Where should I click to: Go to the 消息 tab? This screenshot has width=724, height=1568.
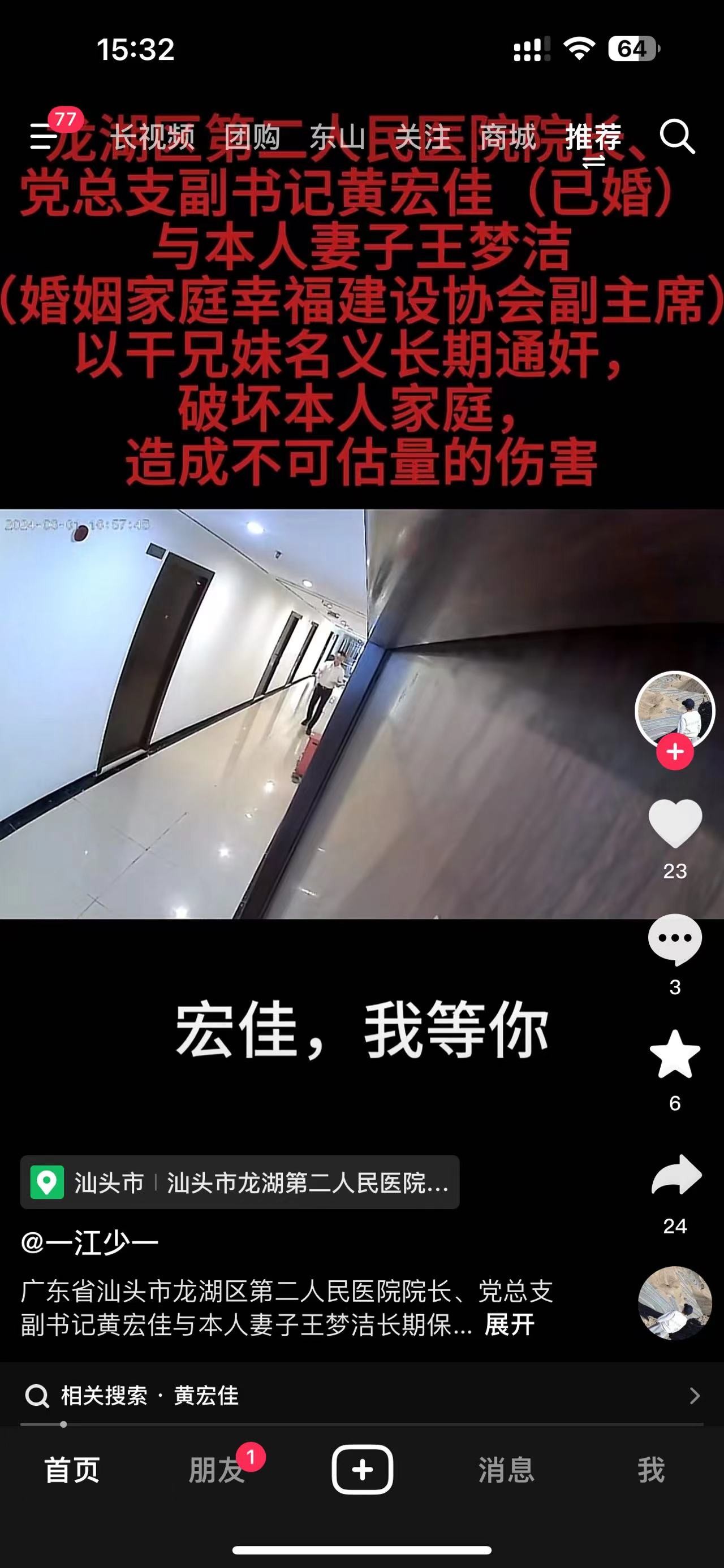point(506,1471)
